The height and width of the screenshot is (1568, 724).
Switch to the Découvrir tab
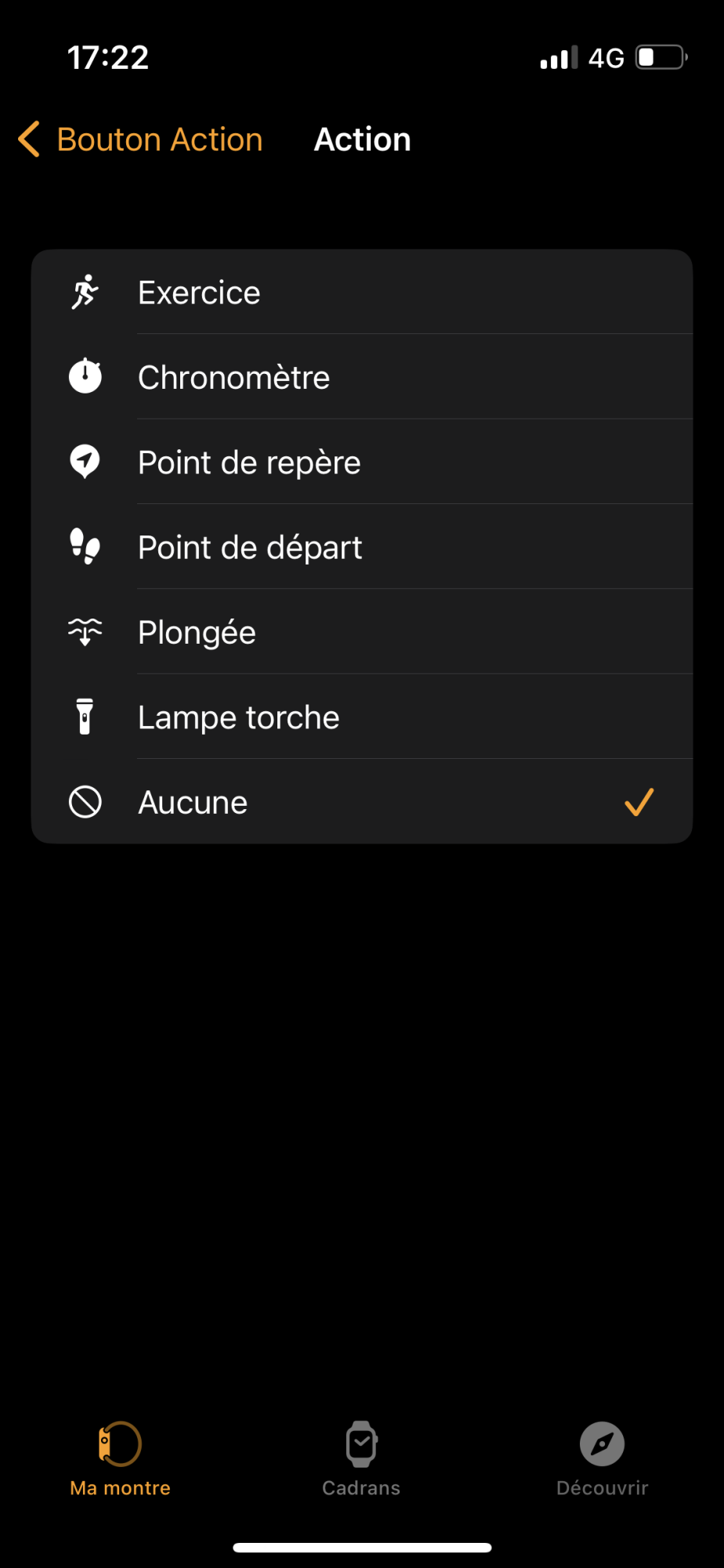[602, 1458]
